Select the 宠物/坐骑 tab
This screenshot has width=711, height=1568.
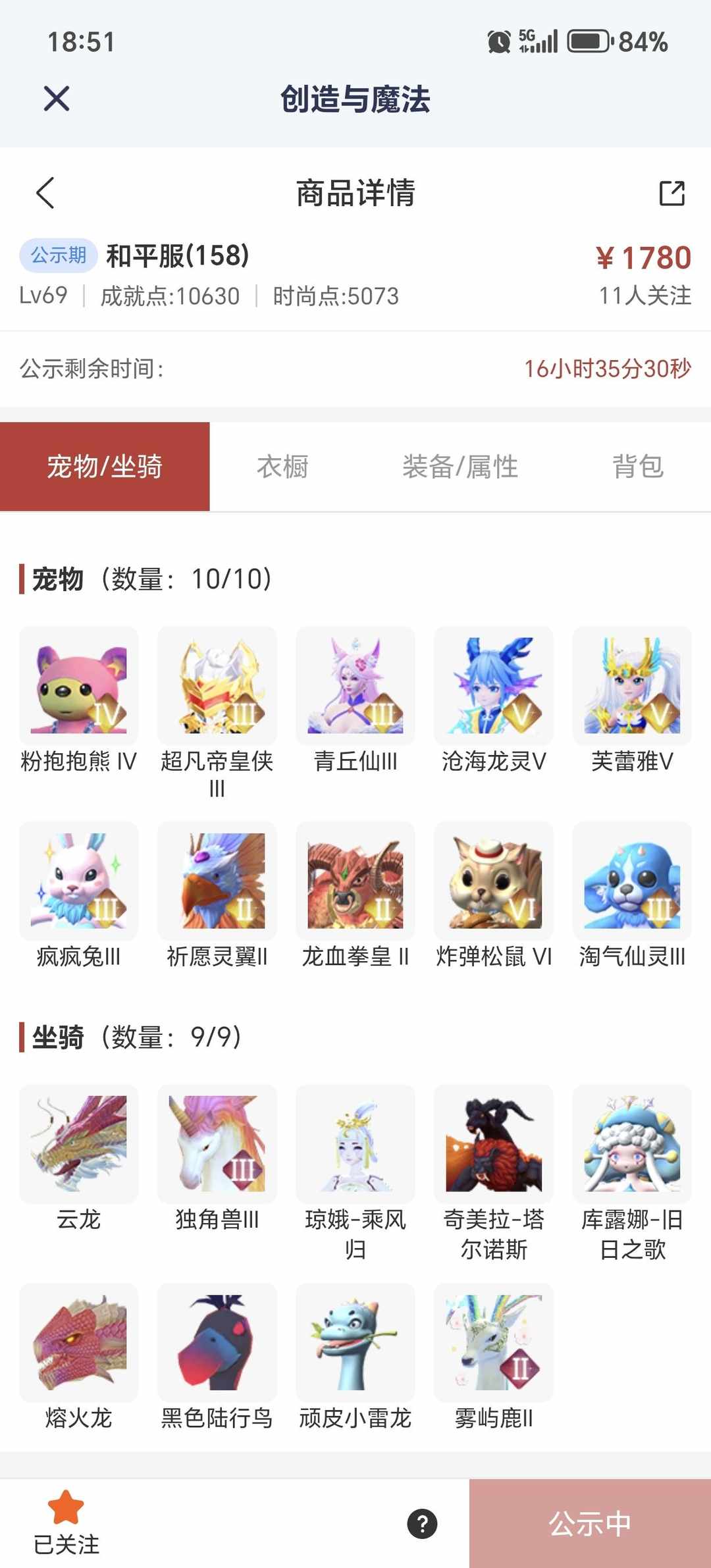105,467
